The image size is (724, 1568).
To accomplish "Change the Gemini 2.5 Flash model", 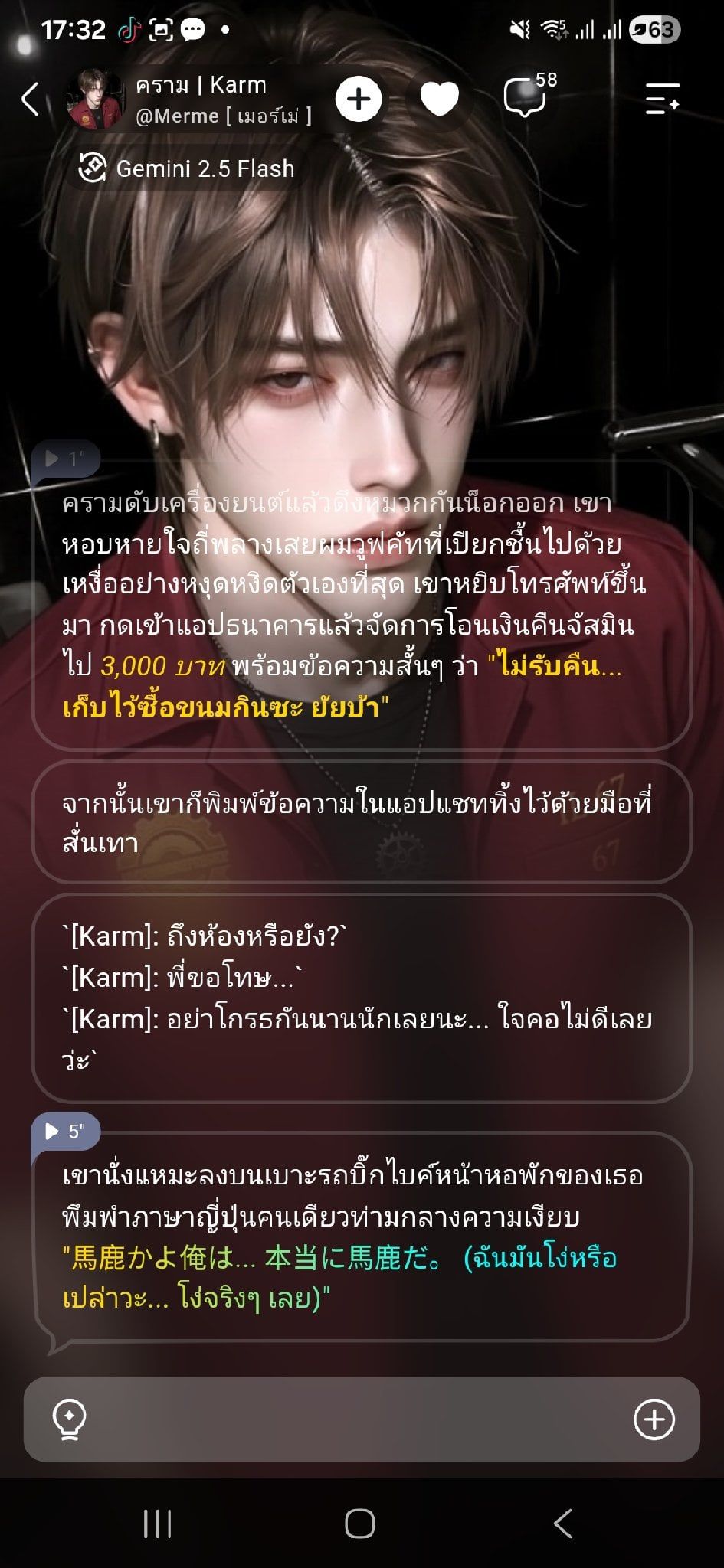I will pyautogui.click(x=187, y=168).
